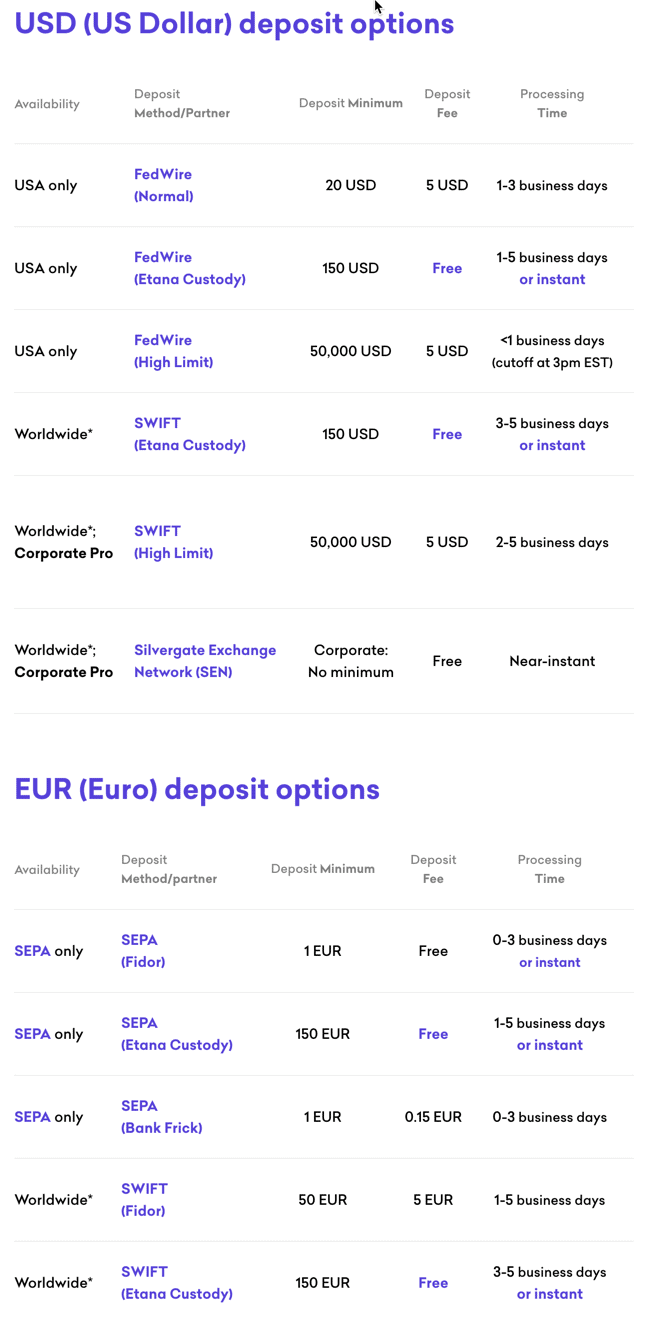Viewport: 647px width, 1322px height.
Task: Open the FedWire (High Limit) link
Action: [174, 351]
